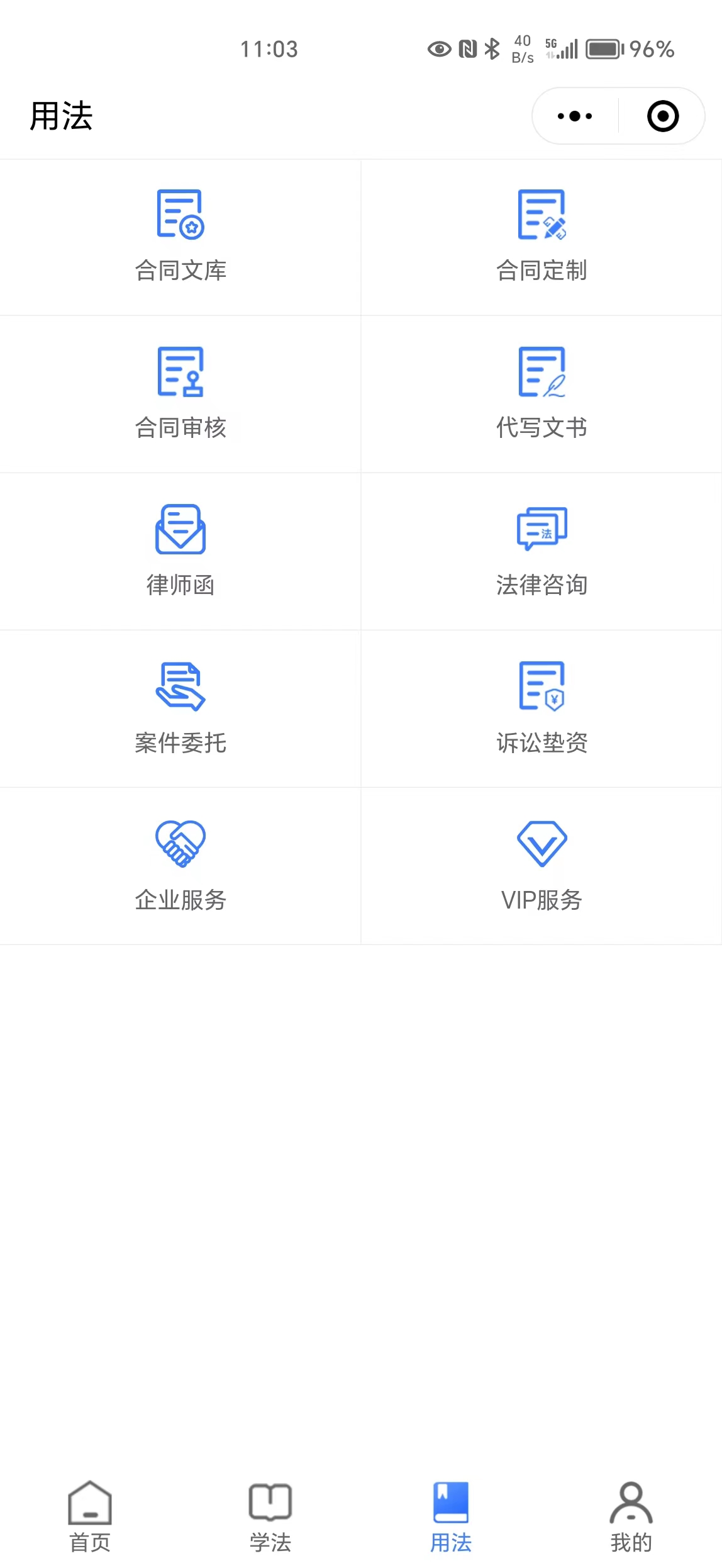Open 企业服务 enterprise services
This screenshot has width=722, height=1568.
(x=181, y=866)
